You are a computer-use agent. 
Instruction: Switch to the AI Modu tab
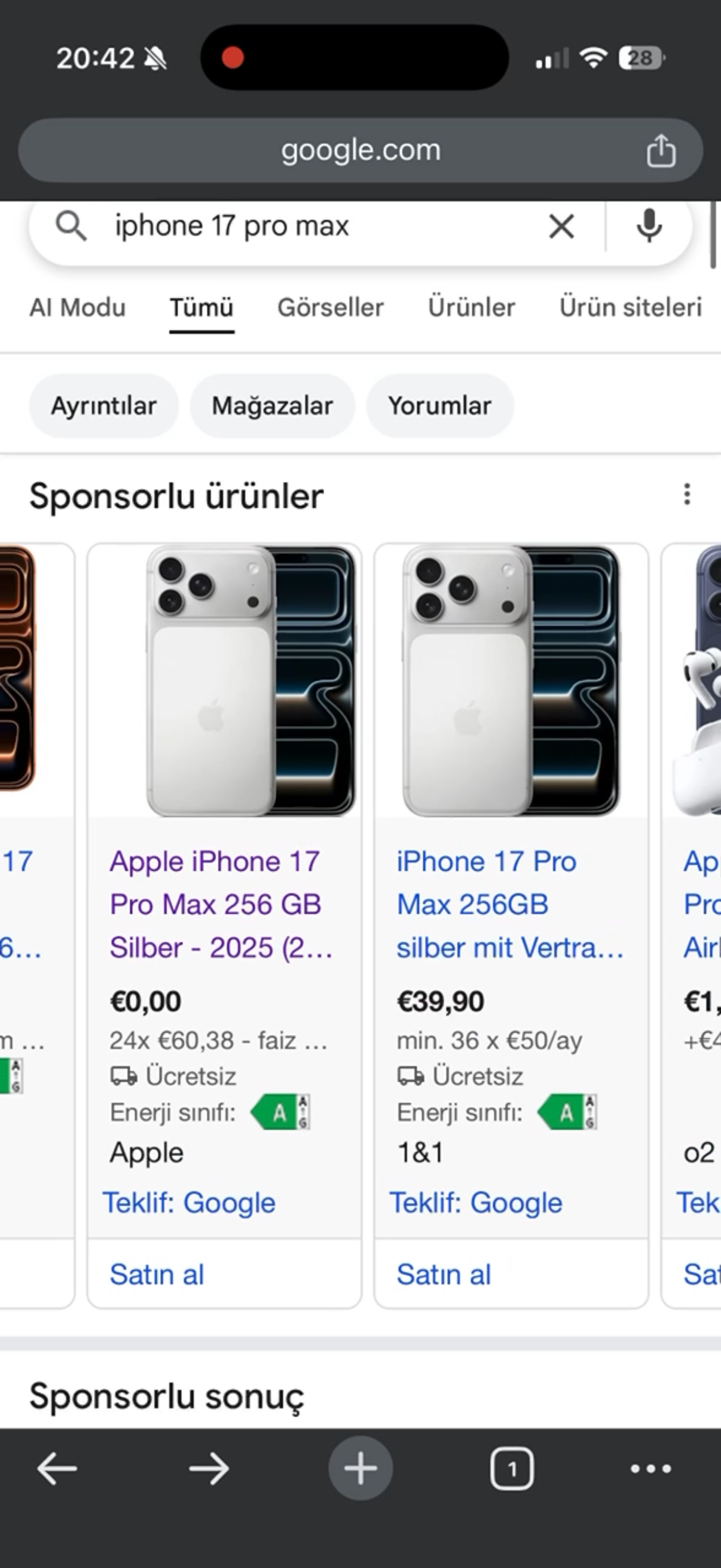(x=77, y=307)
